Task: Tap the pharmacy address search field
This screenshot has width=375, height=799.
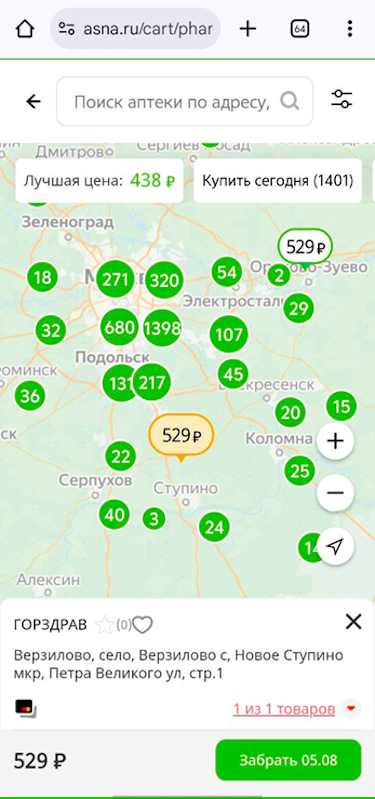Action: pos(184,101)
